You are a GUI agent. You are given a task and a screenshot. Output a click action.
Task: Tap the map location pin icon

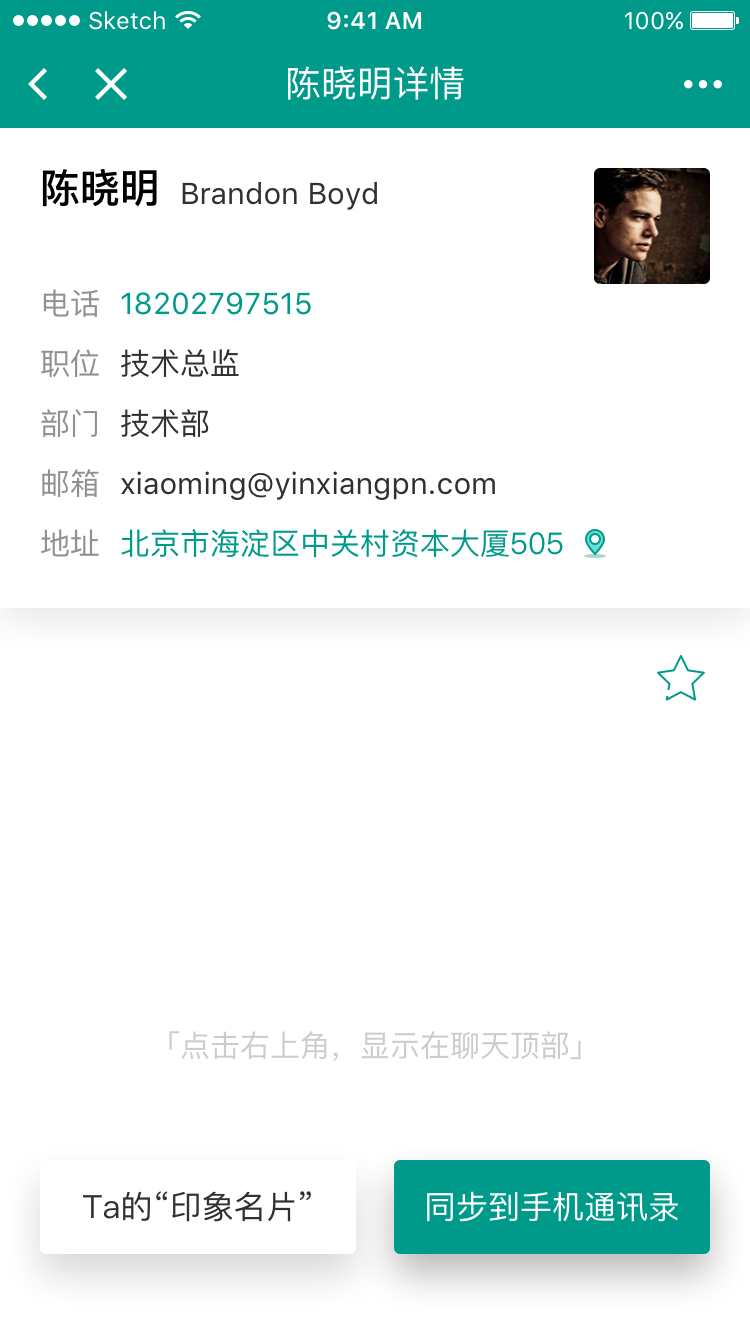click(595, 544)
